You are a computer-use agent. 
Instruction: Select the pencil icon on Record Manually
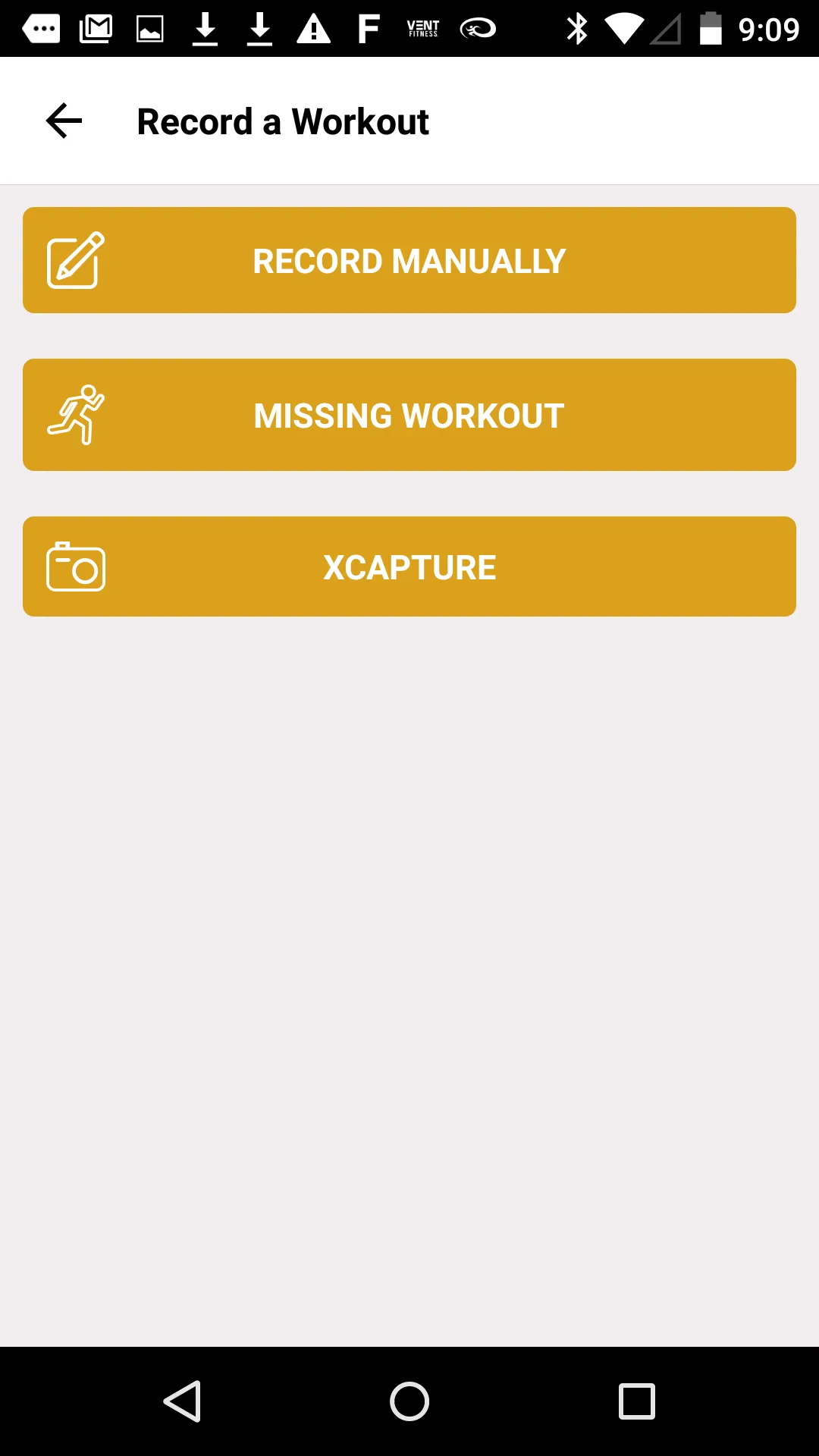(x=73, y=260)
